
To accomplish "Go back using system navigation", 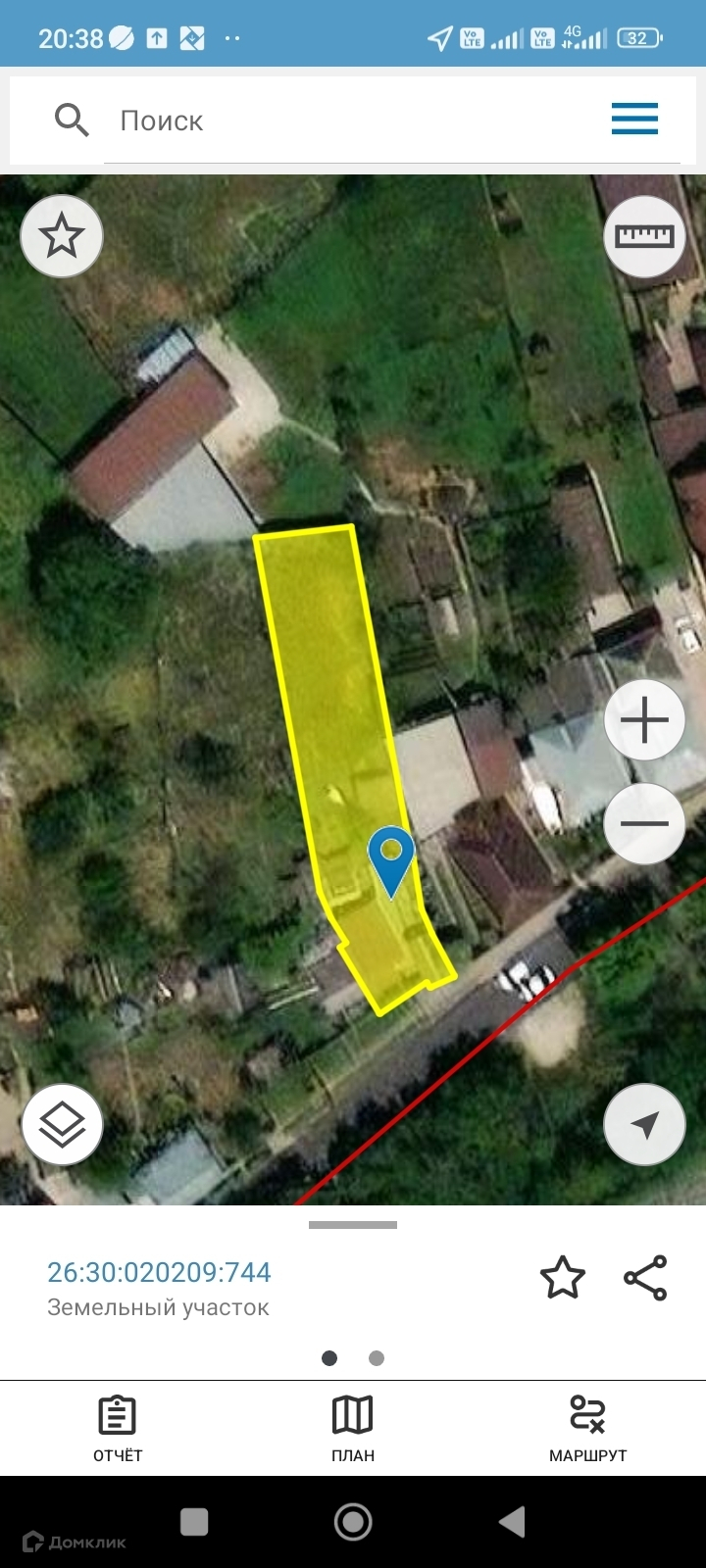I will click(x=512, y=1521).
